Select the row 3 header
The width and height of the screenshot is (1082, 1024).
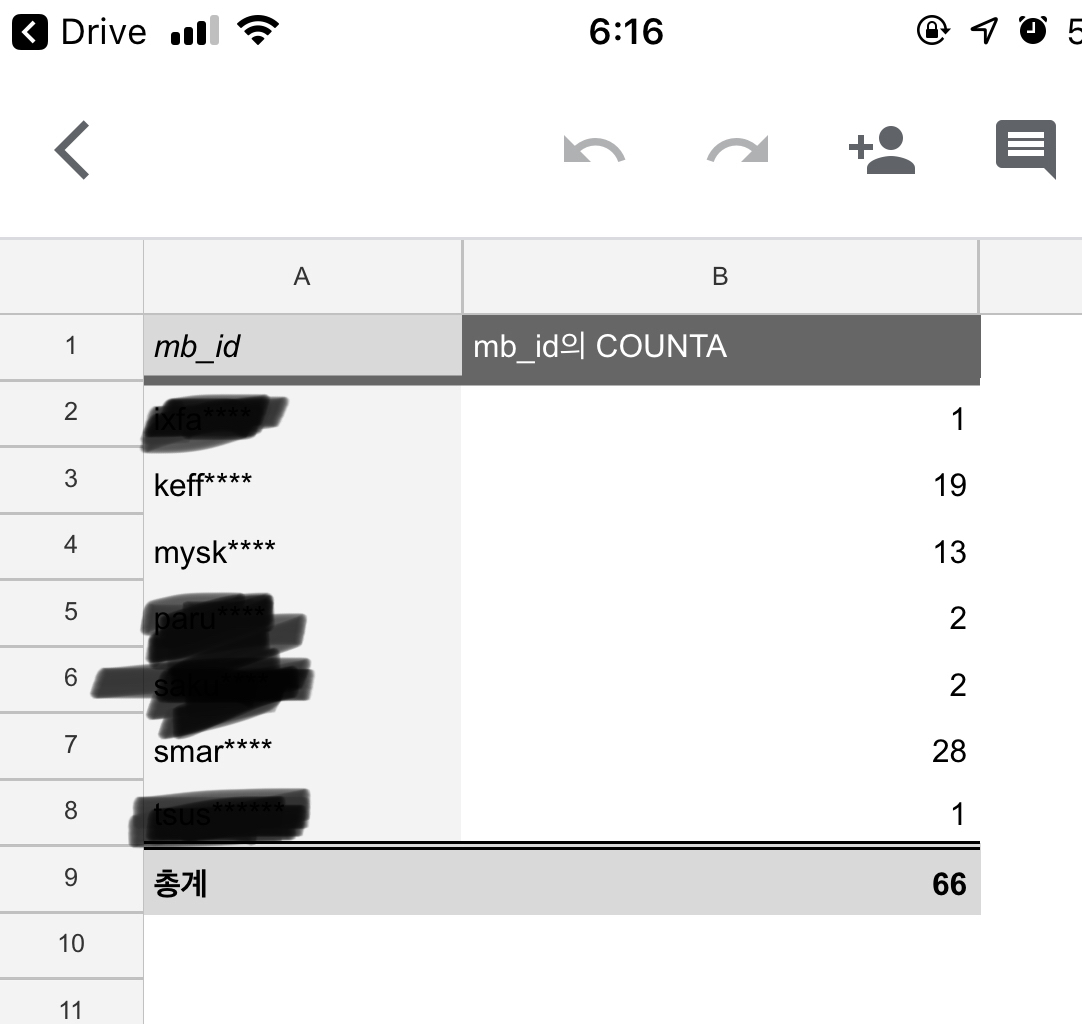pos(71,479)
